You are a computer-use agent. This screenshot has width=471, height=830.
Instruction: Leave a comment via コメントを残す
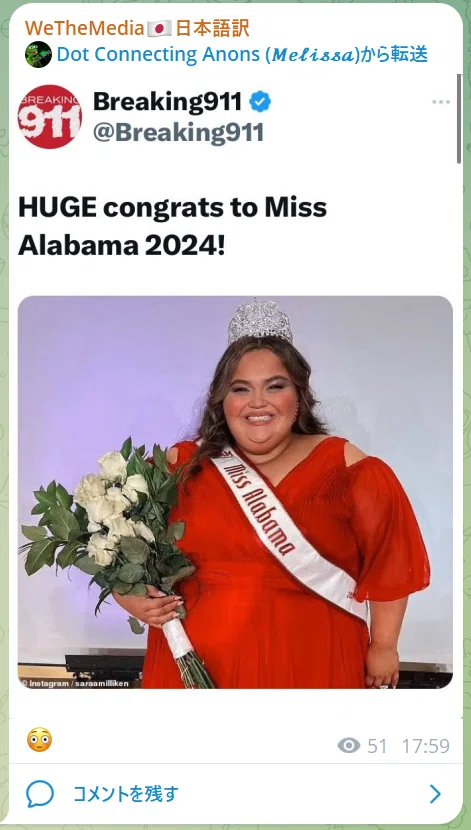[236, 794]
